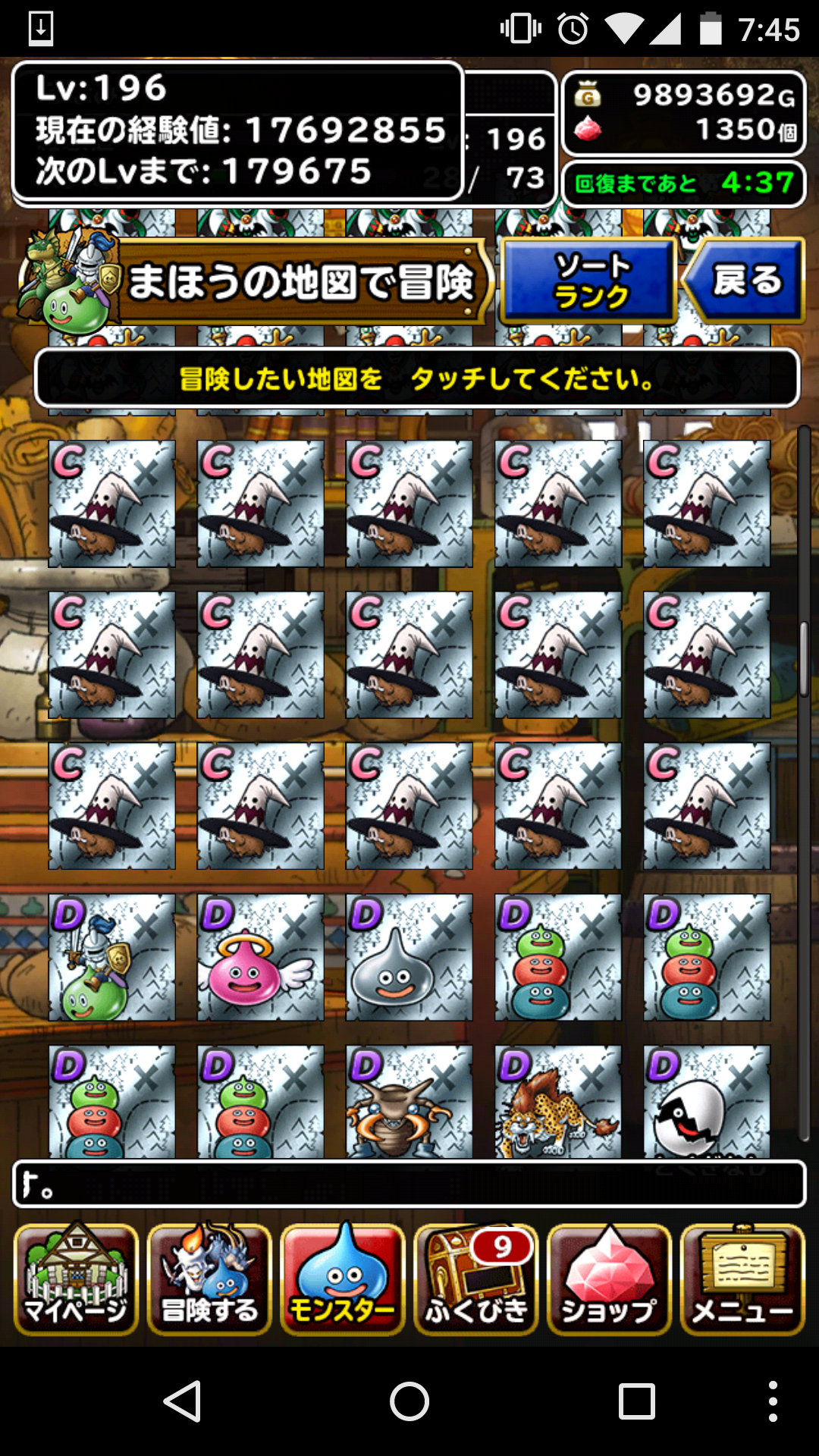
Task: Open the メニュー tab
Action: coord(743,1280)
